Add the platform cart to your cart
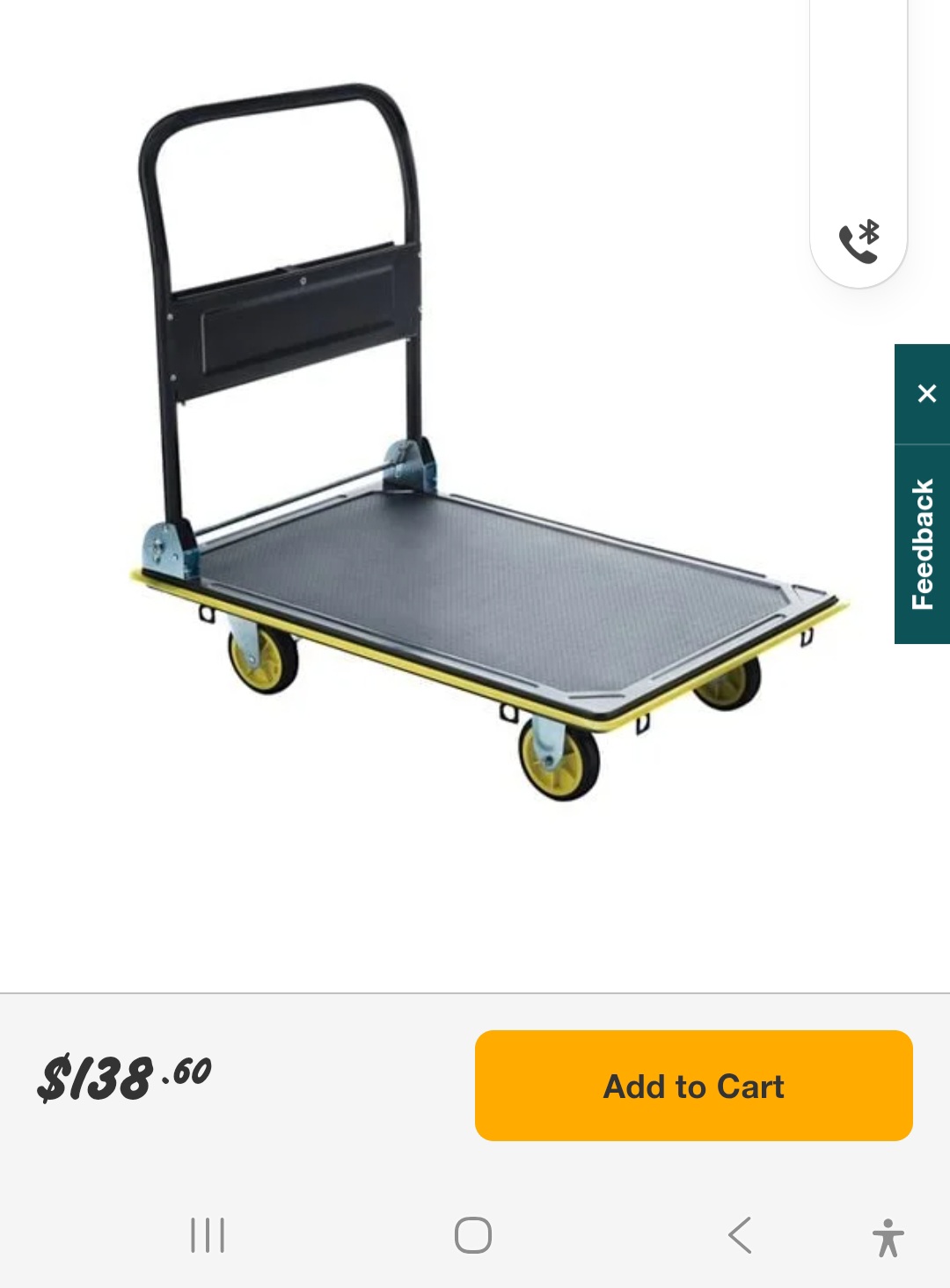Image resolution: width=950 pixels, height=1288 pixels. pyautogui.click(x=693, y=1086)
